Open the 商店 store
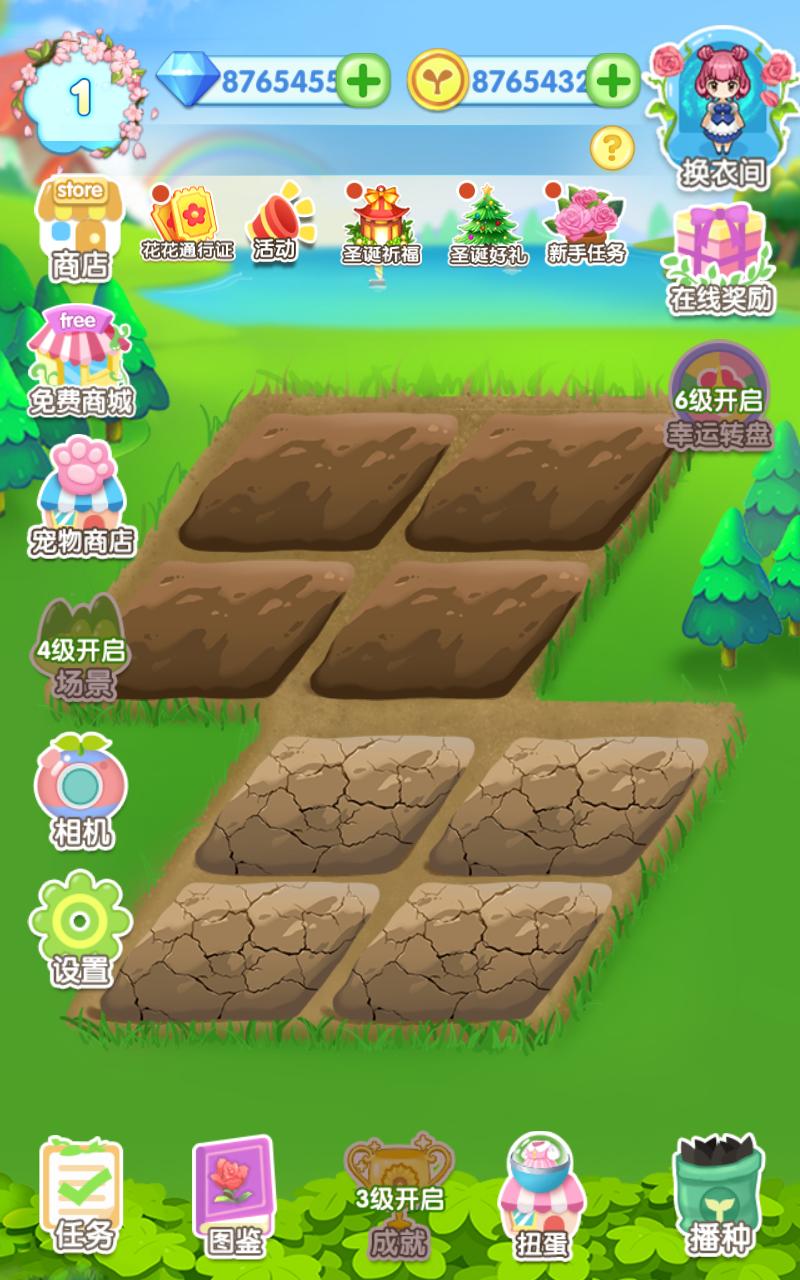800x1280 pixels. pyautogui.click(x=80, y=230)
